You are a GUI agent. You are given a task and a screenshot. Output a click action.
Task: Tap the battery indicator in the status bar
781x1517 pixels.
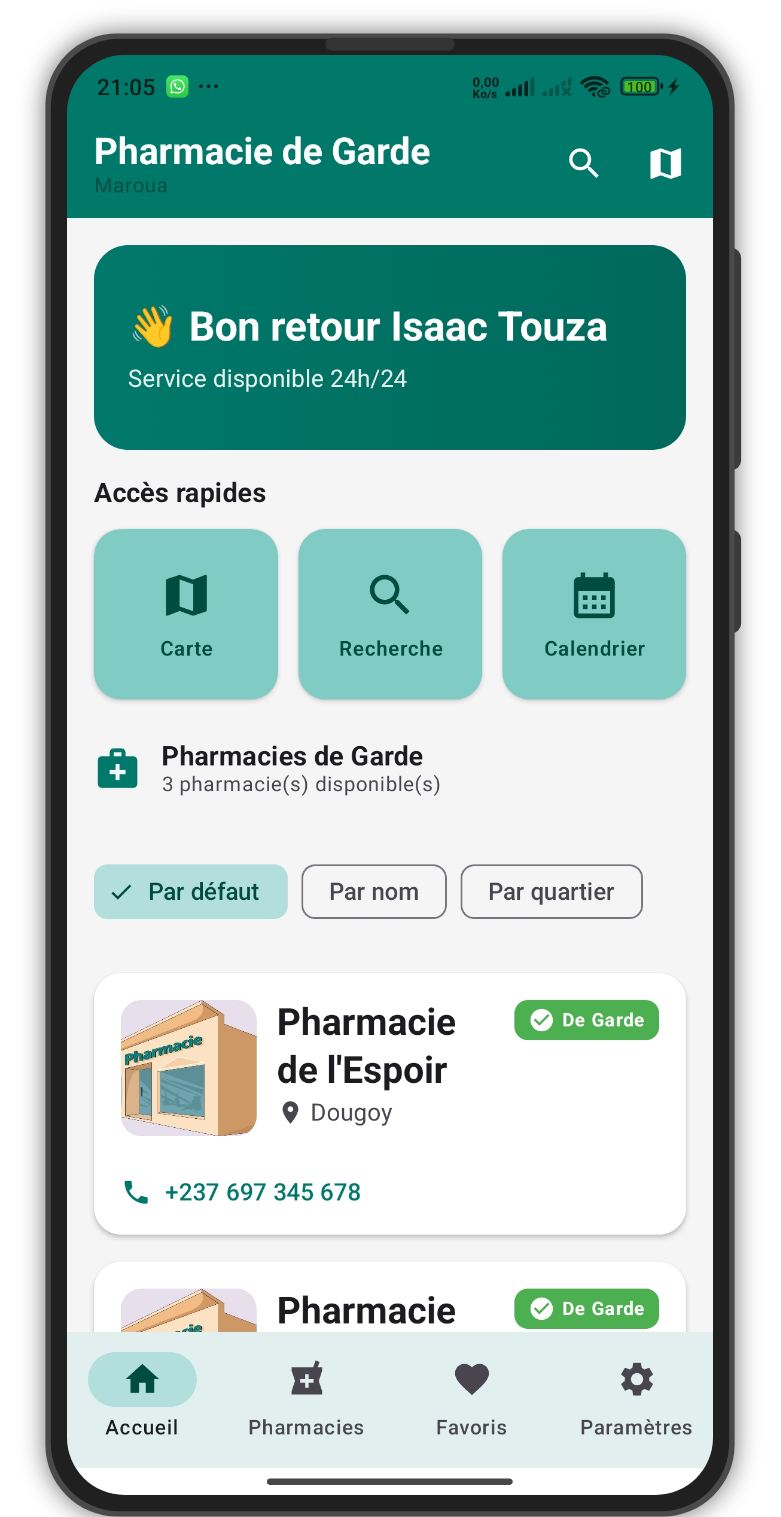(x=638, y=87)
